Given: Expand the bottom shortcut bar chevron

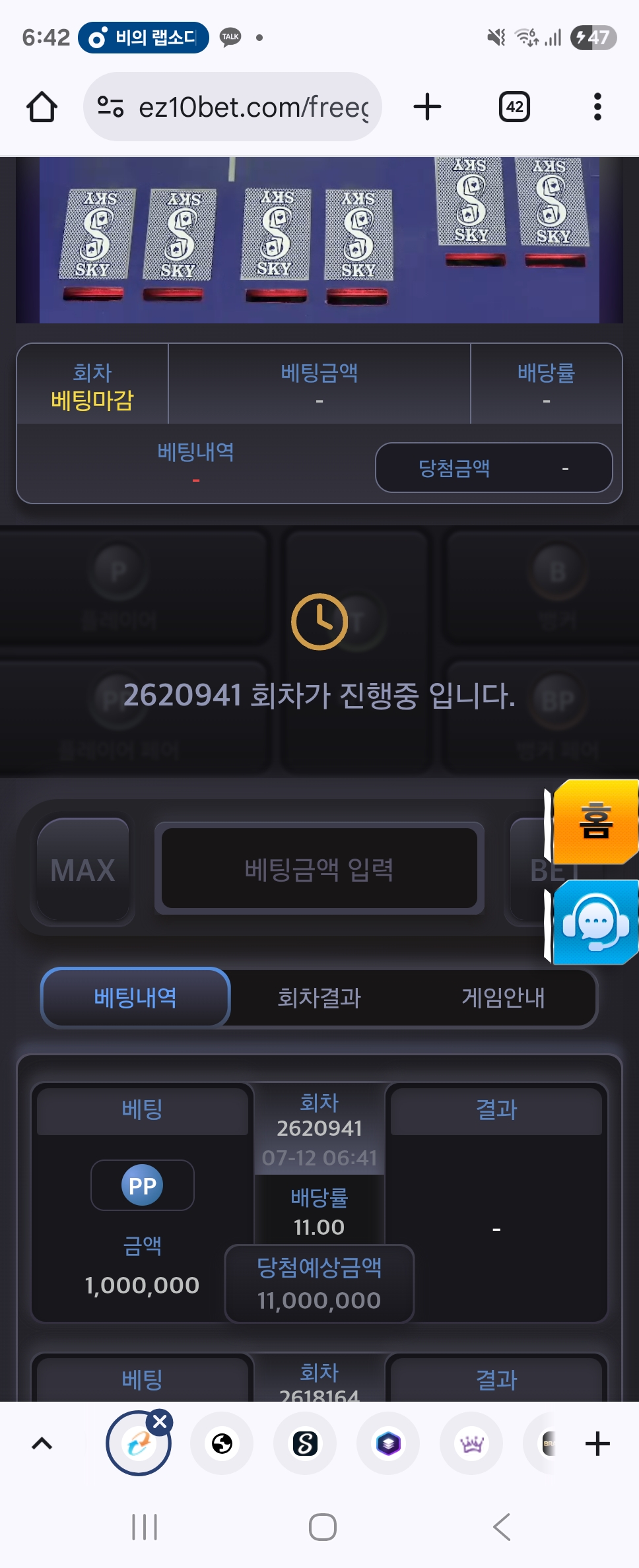Looking at the screenshot, I should (42, 1443).
